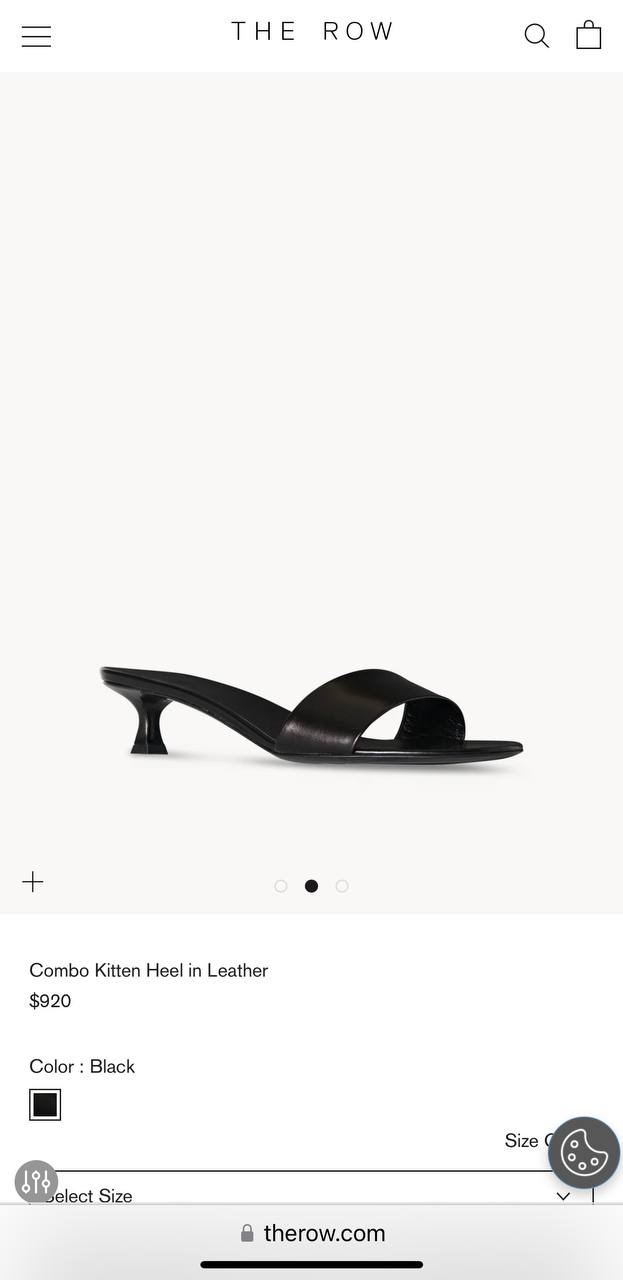Tap the therow.com address bar

312,1233
